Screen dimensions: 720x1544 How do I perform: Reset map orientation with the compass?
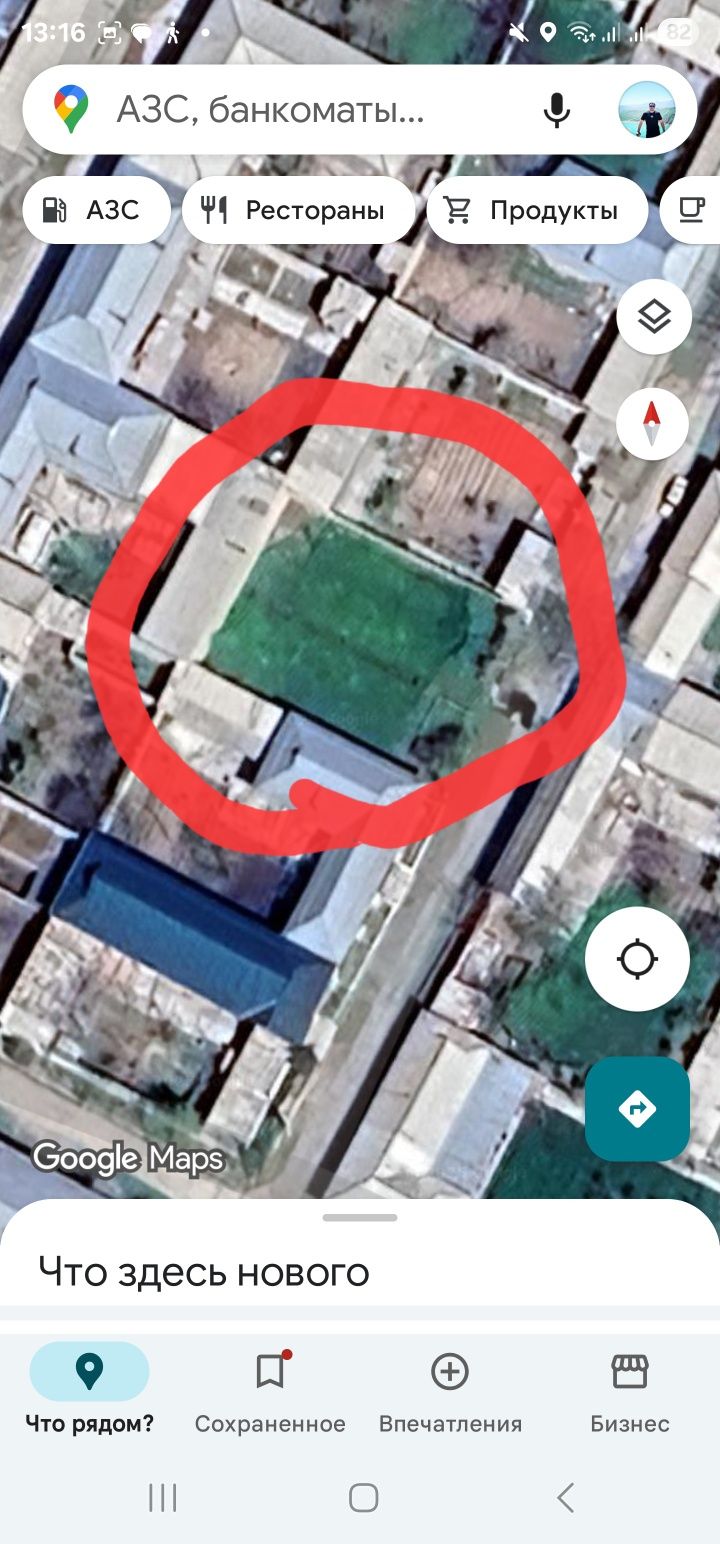pos(653,423)
